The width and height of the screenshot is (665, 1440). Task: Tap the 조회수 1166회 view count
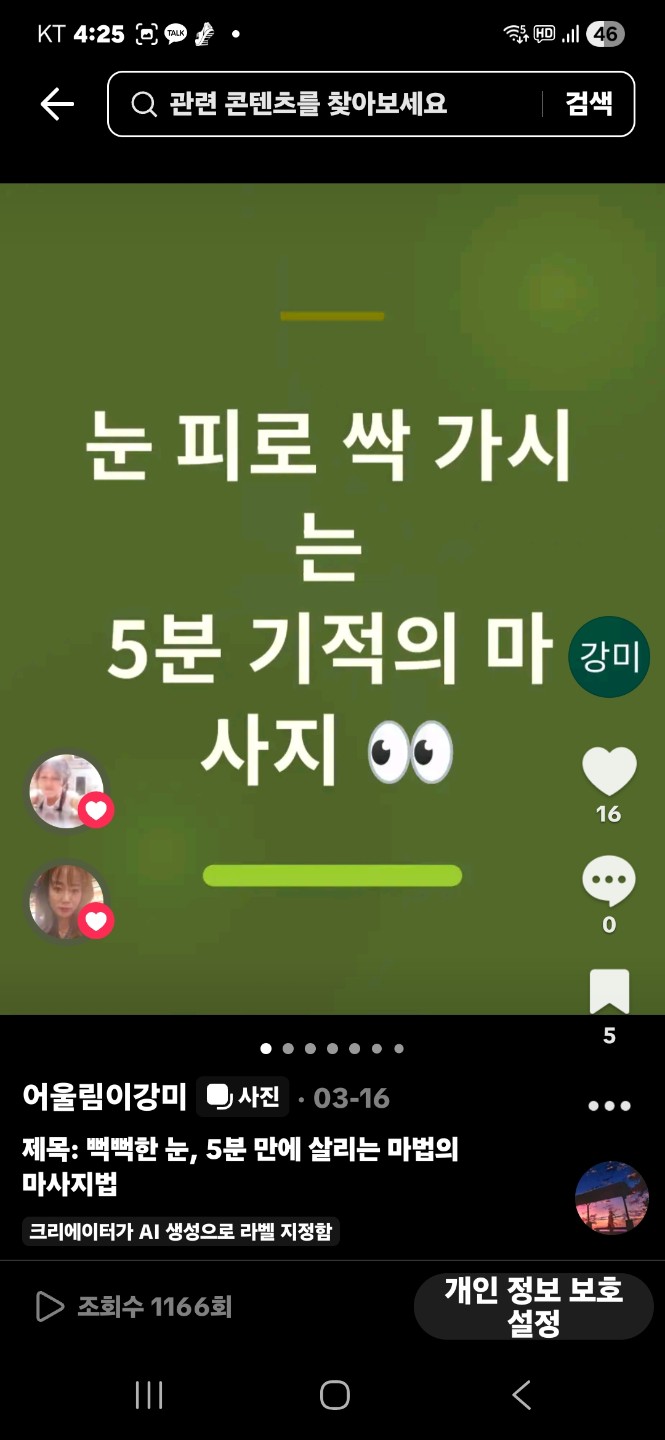point(134,1306)
